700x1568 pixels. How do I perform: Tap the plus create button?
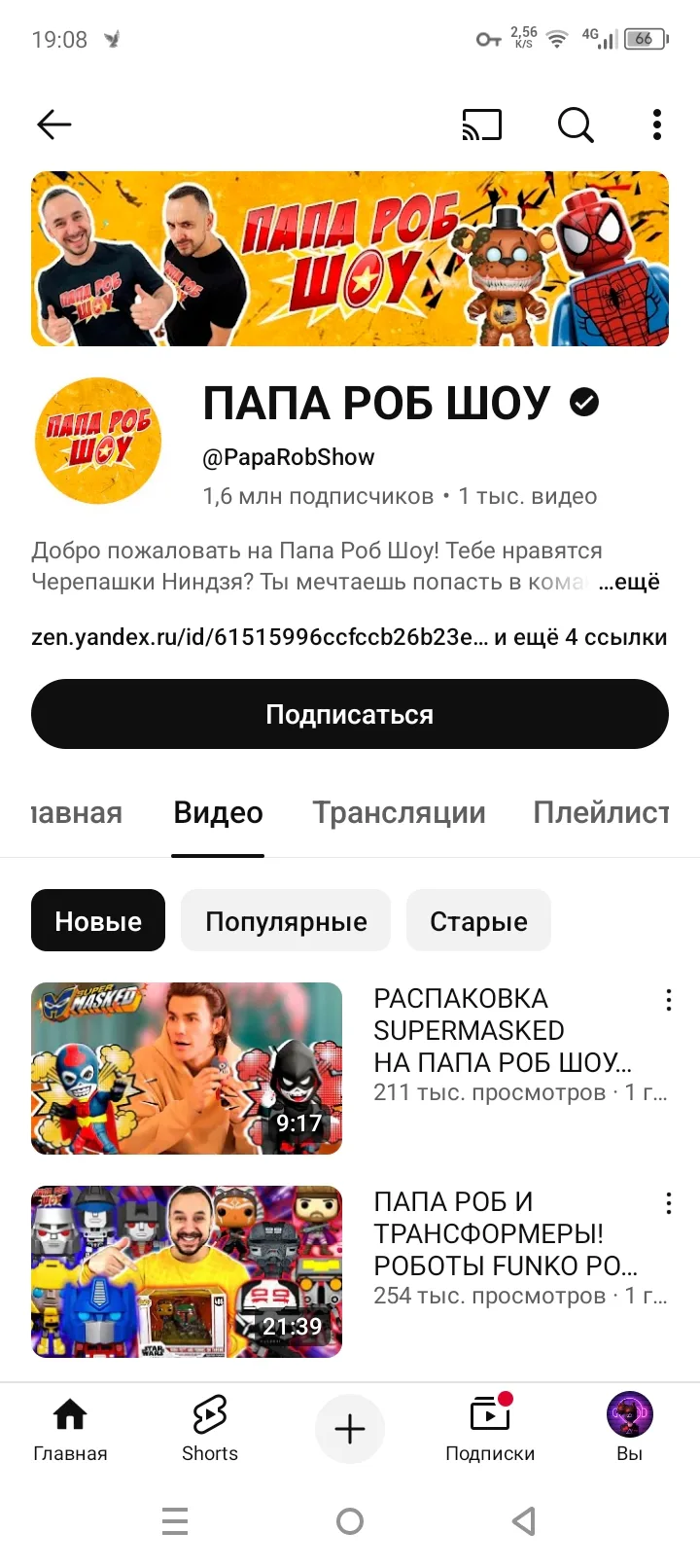pyautogui.click(x=350, y=1428)
